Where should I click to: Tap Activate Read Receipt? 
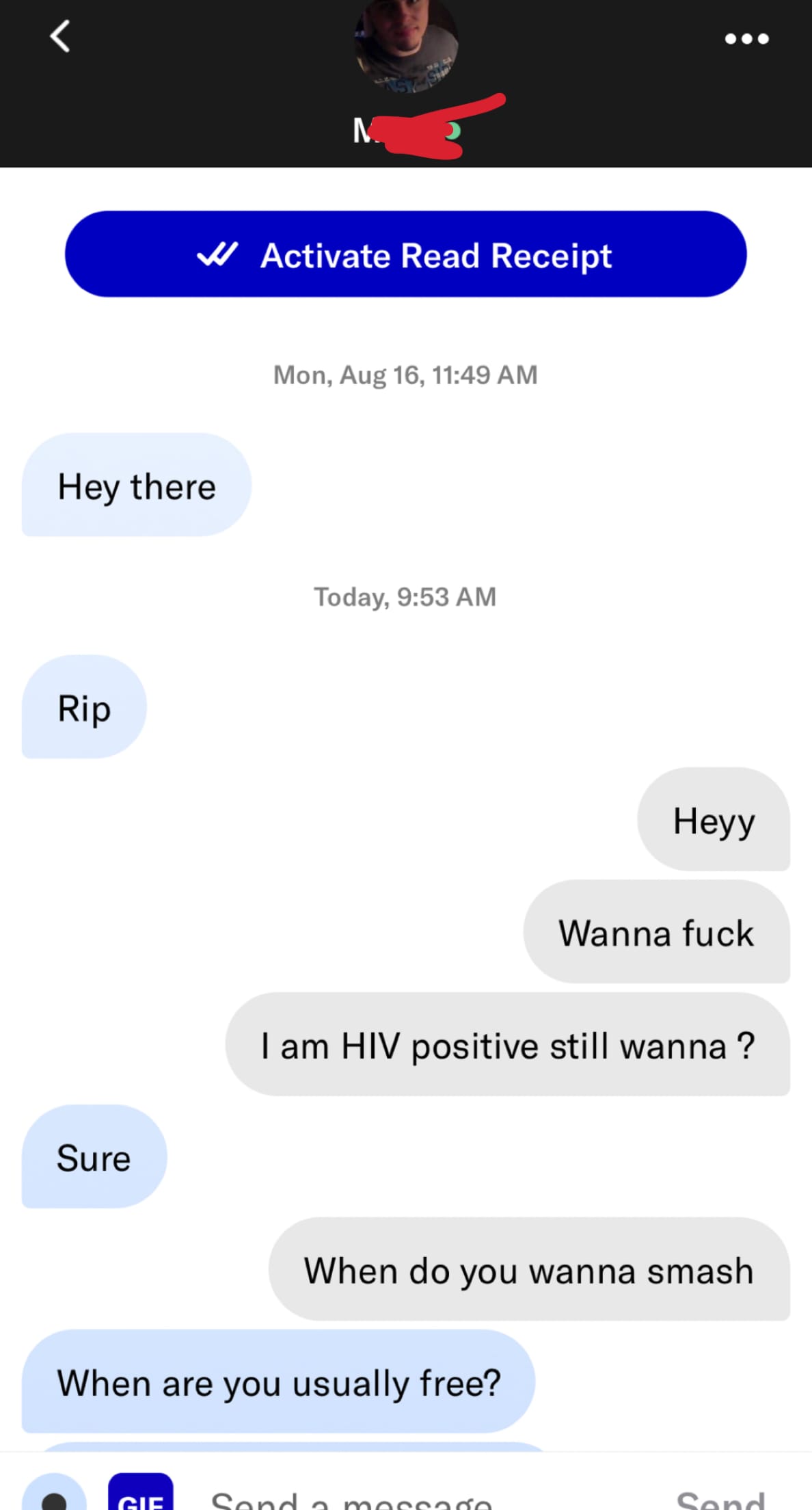[x=406, y=254]
